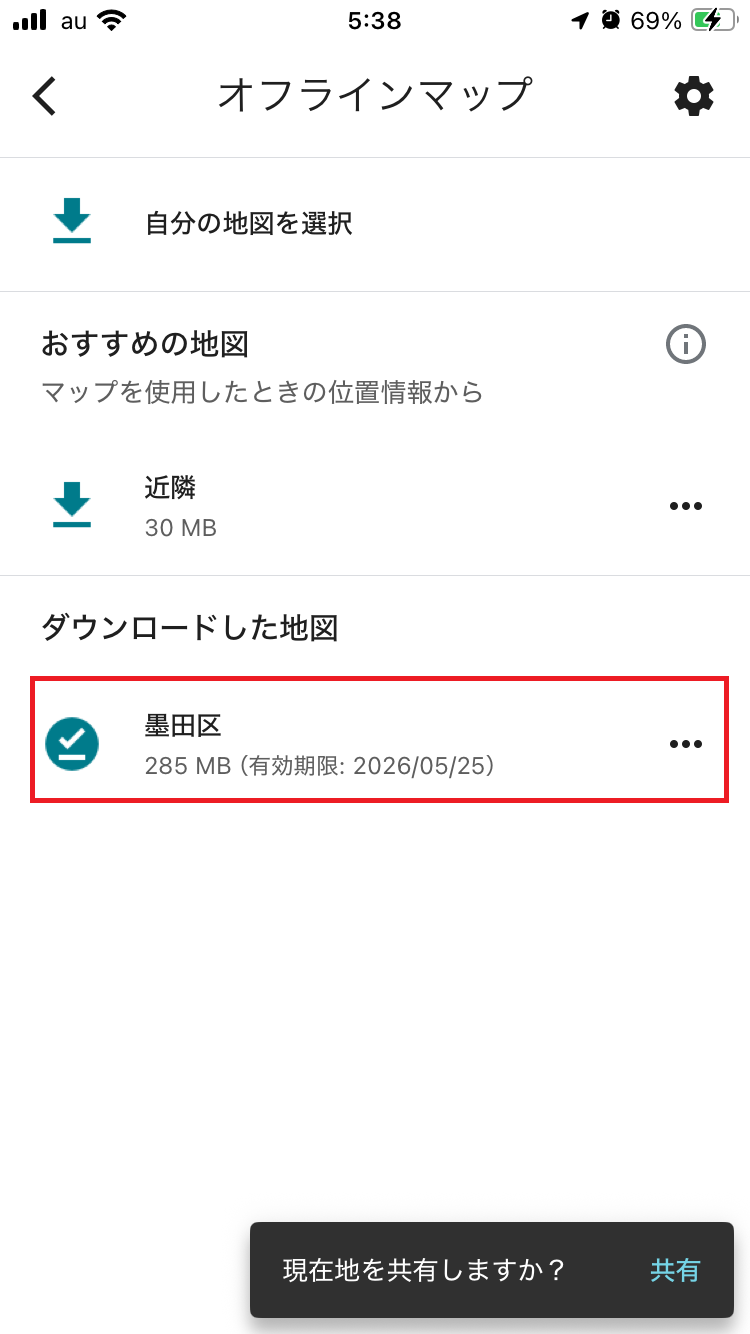This screenshot has height=1334, width=750.
Task: Select 自分の地図を選択 to pick a map
Action: (375, 224)
